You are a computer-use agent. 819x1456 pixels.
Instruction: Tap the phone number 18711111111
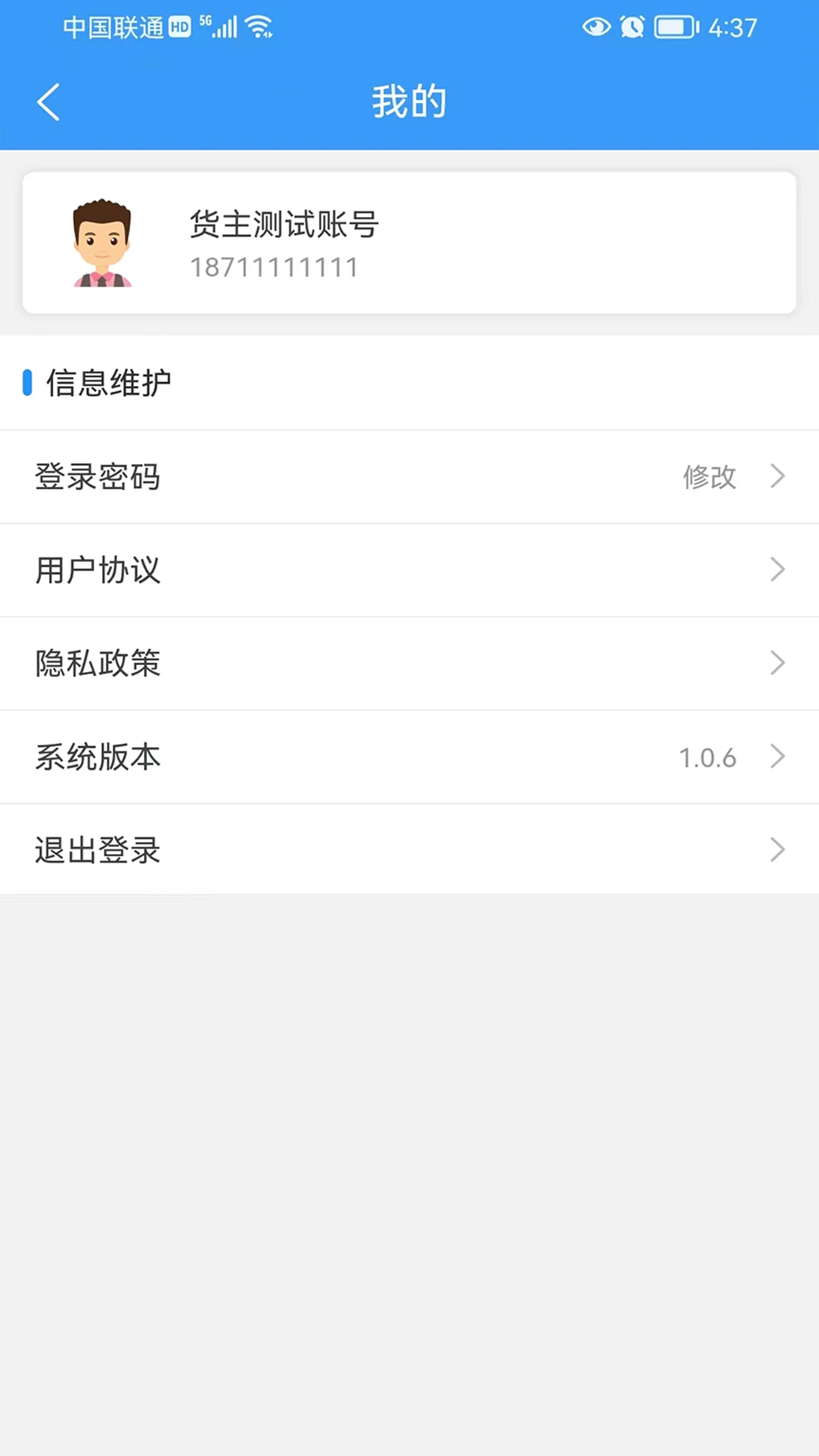[275, 267]
